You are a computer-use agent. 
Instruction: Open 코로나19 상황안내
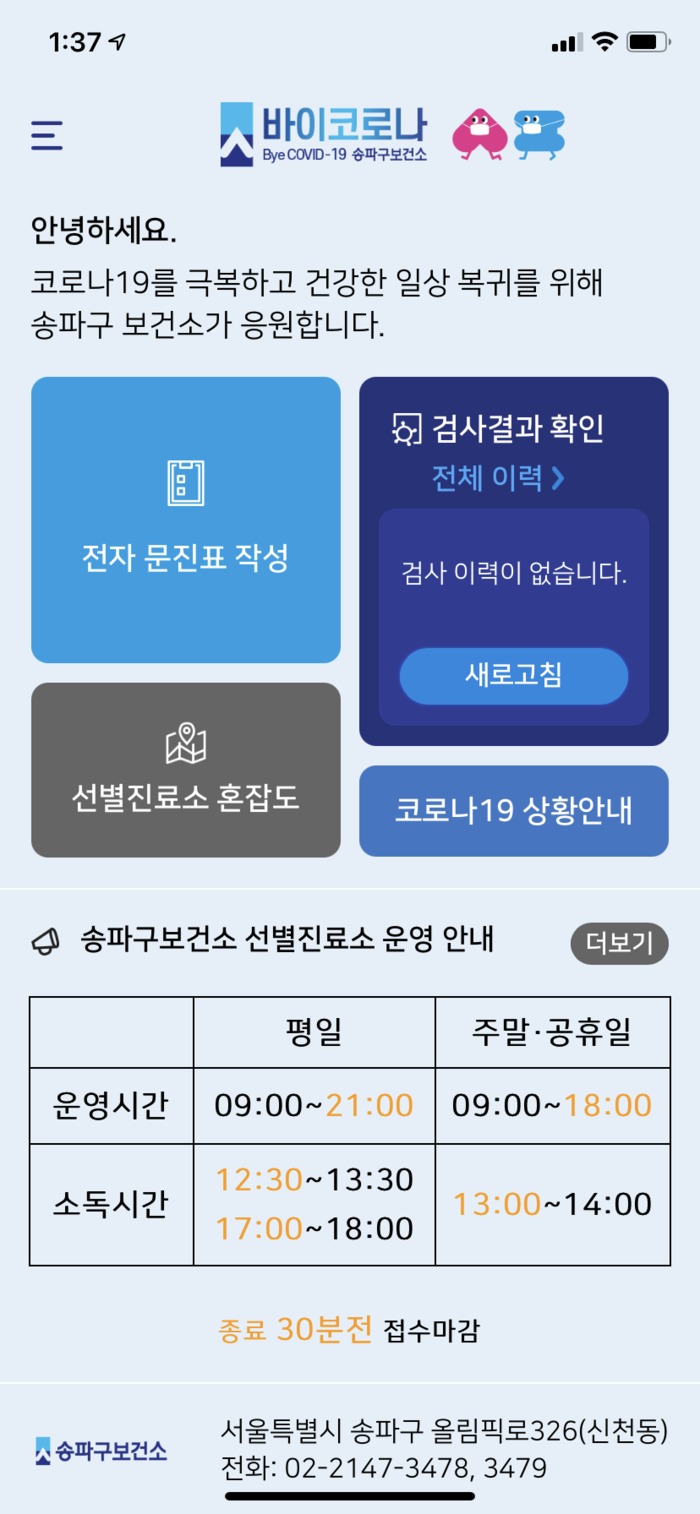click(513, 811)
